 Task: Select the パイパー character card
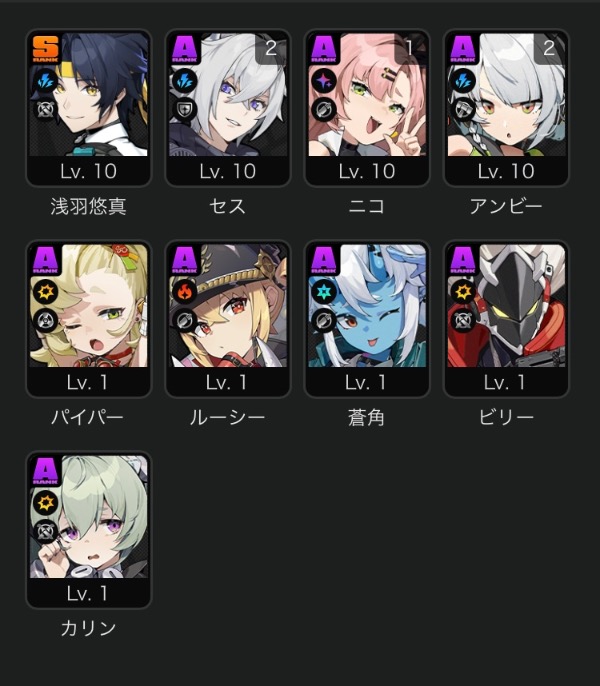coord(89,318)
